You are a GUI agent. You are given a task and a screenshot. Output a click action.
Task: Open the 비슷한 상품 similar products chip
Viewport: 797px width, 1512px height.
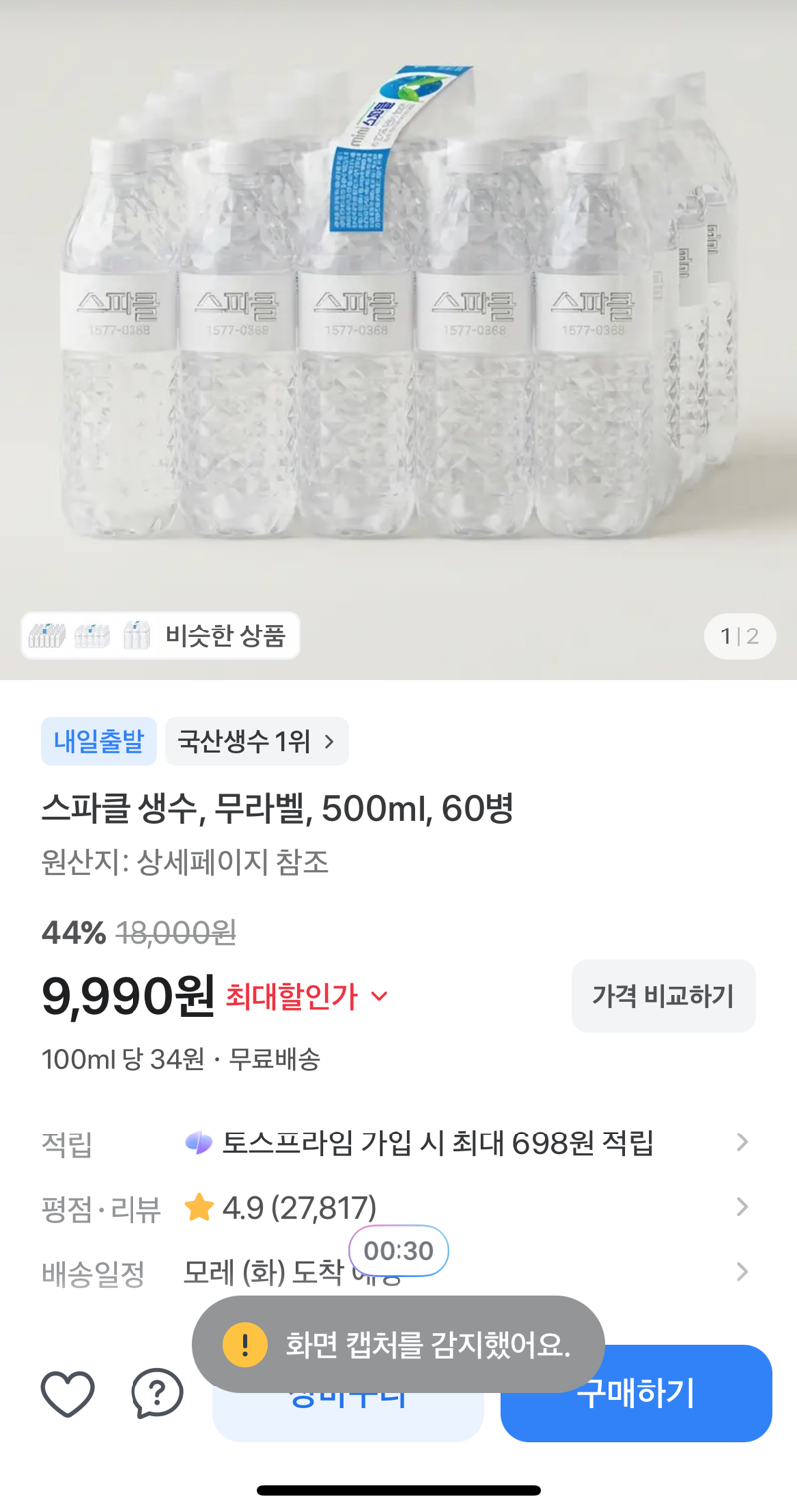point(160,635)
